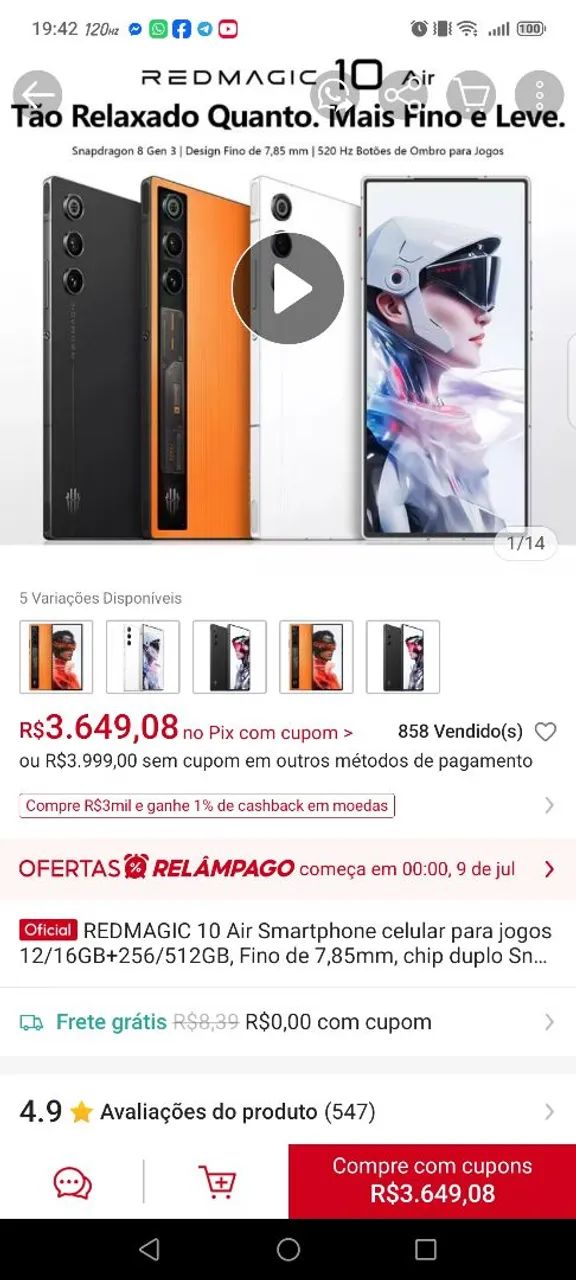Screen dimensions: 576x1280
Task: Open the share icon in the top bar
Action: click(x=403, y=96)
